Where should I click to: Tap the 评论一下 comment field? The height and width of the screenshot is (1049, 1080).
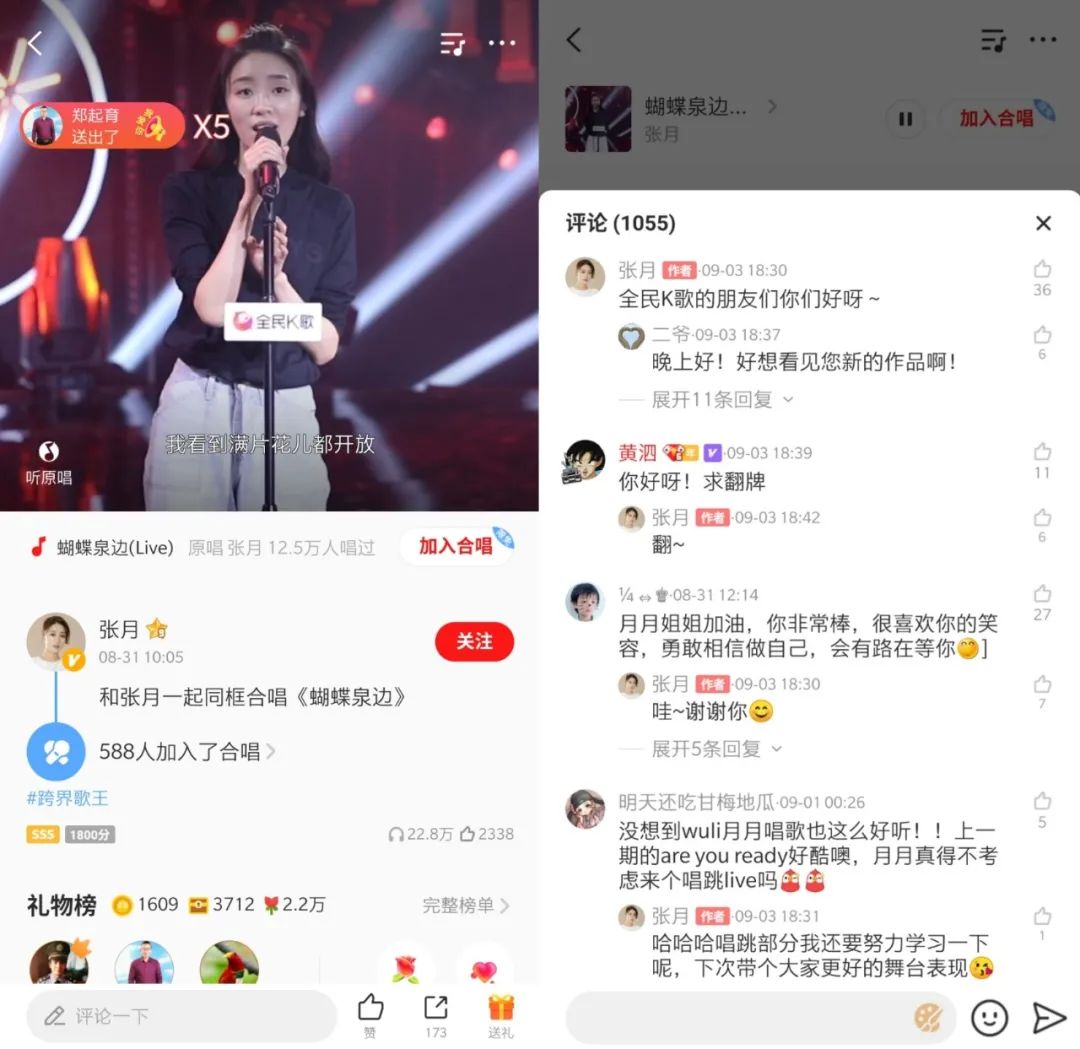pos(180,1016)
